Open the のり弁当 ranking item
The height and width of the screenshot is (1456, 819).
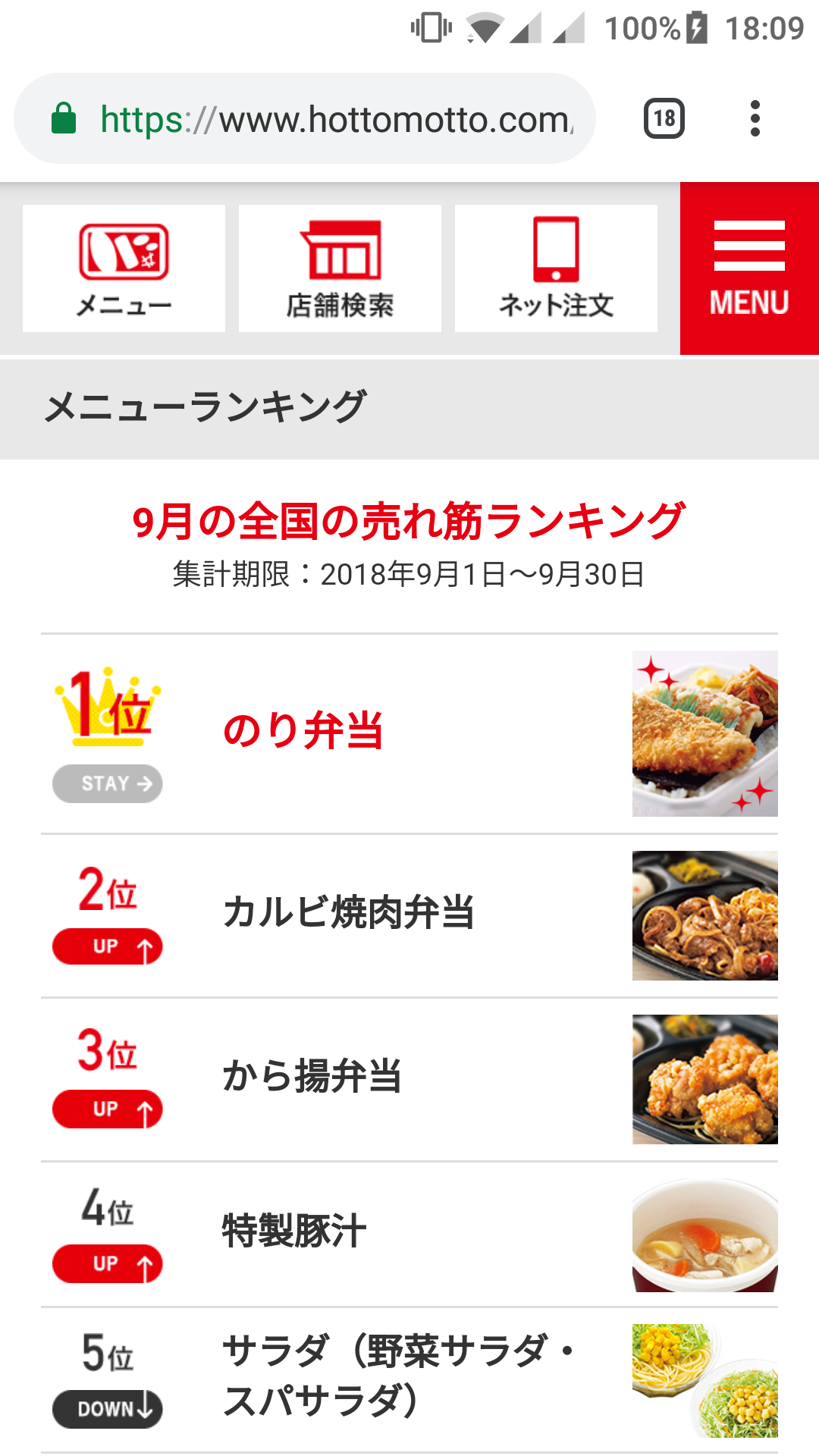pyautogui.click(x=303, y=732)
